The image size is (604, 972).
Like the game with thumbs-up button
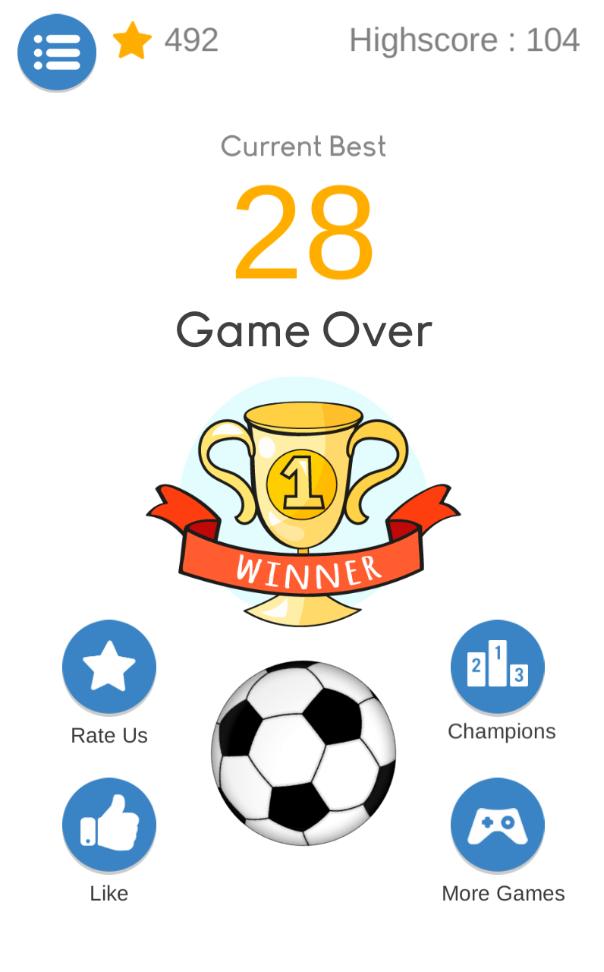tap(109, 826)
